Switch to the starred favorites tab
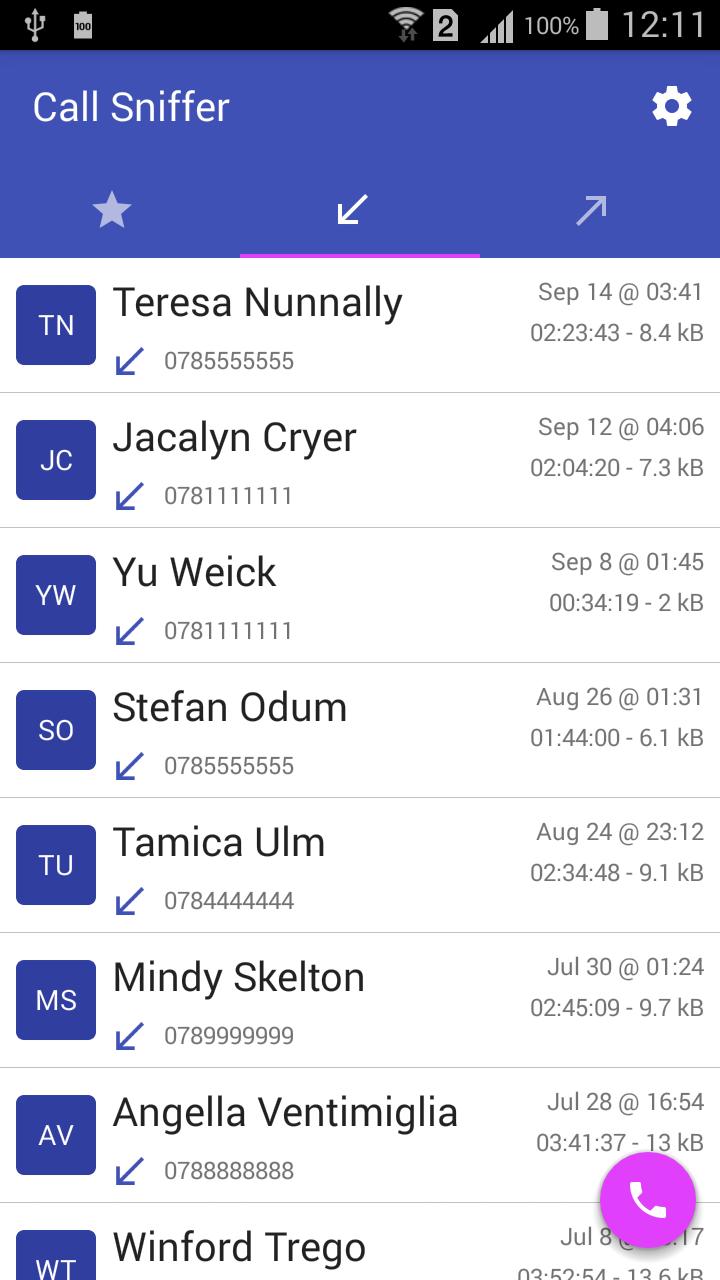 pyautogui.click(x=112, y=210)
